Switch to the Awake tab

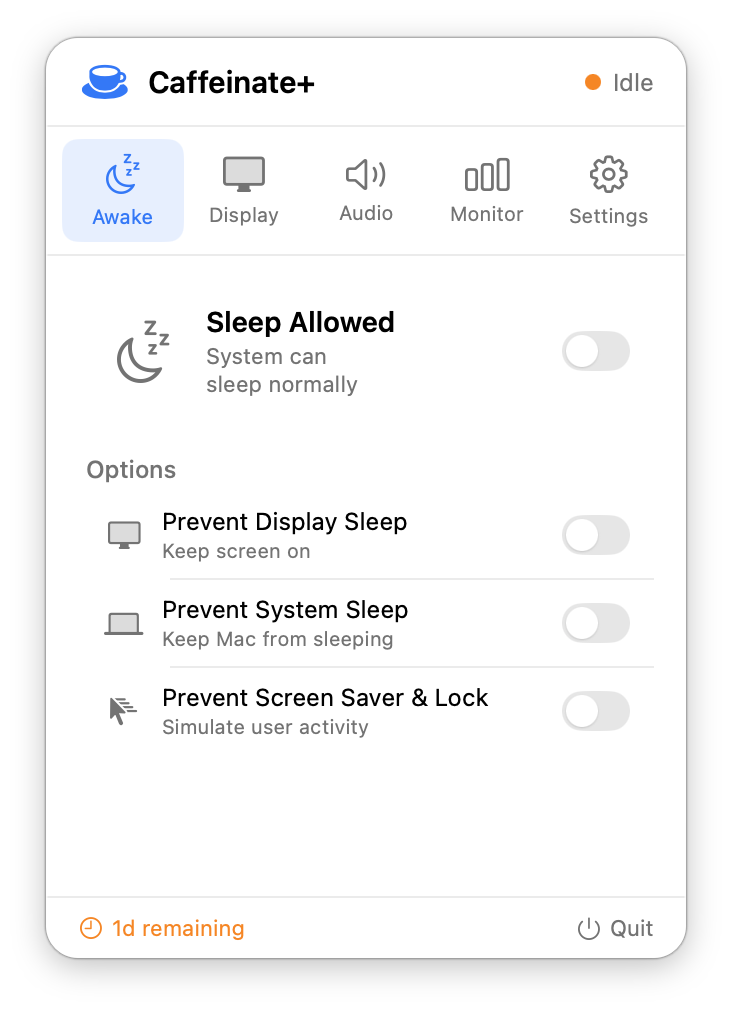[x=123, y=190]
